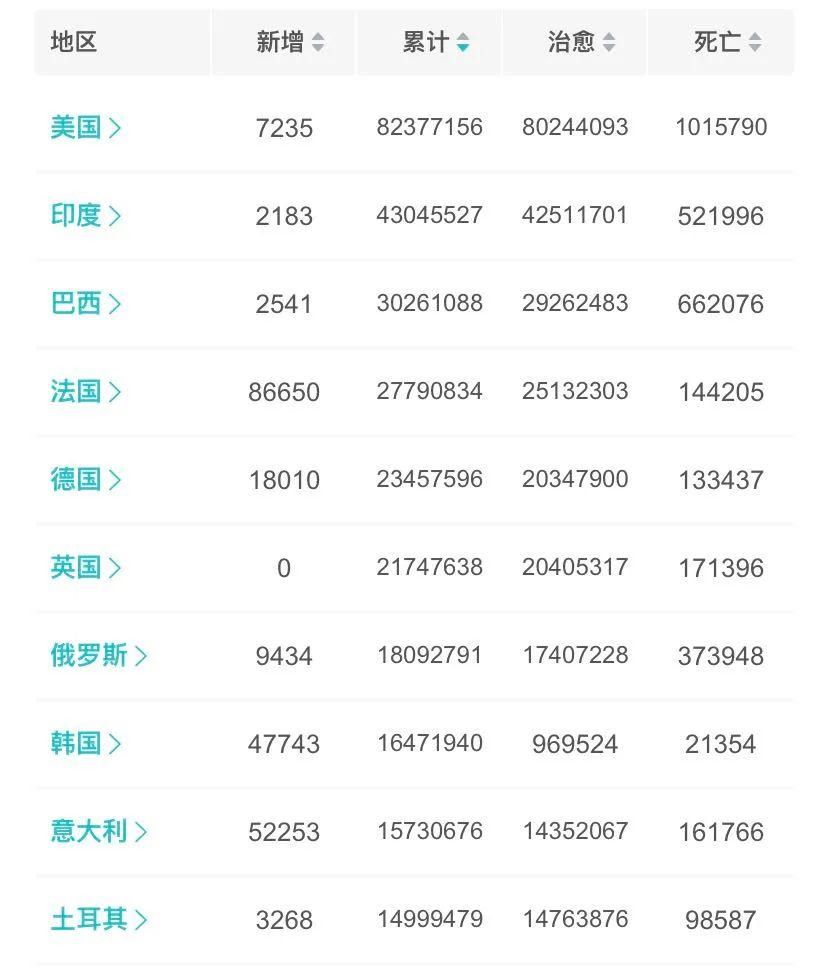Viewport: 828px width, 971px height.
Task: Open details arrow next to 美国
Action: point(118,127)
